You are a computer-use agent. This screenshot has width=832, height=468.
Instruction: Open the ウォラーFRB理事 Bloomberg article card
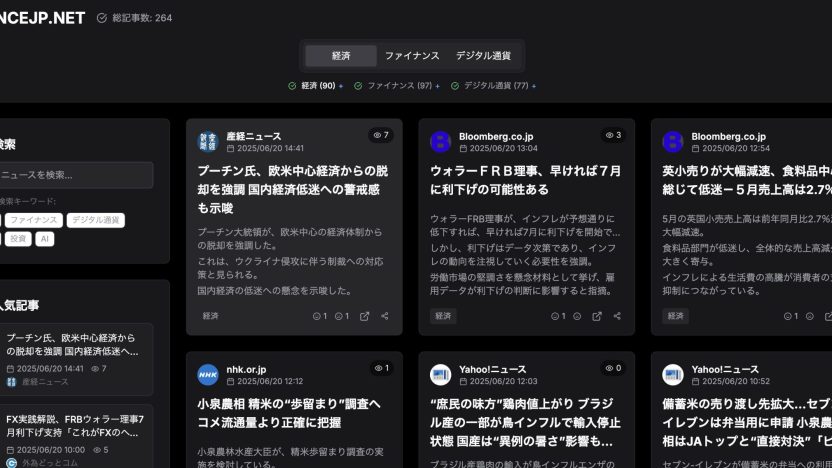[x=526, y=179]
